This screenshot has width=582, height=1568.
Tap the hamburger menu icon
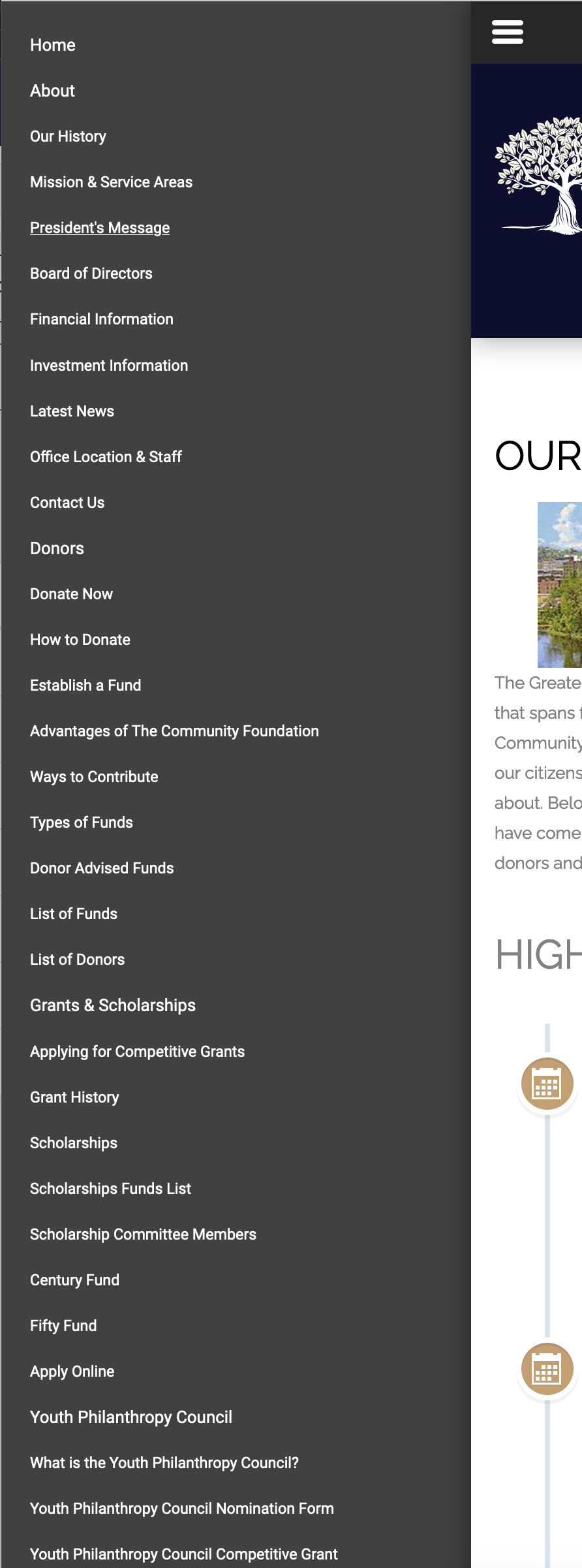click(507, 32)
